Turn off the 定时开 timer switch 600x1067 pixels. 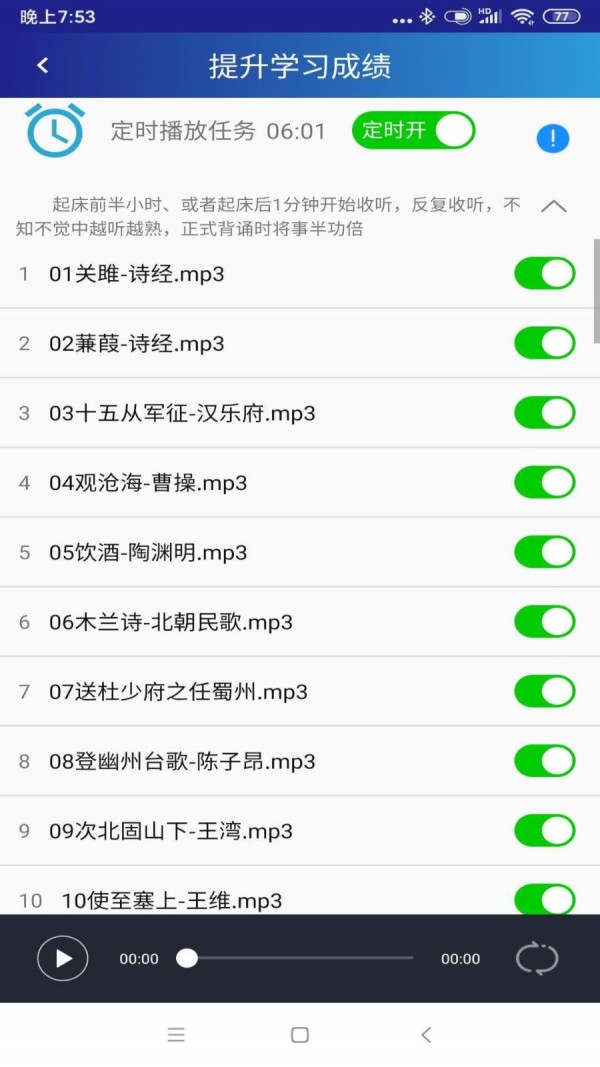coord(413,130)
